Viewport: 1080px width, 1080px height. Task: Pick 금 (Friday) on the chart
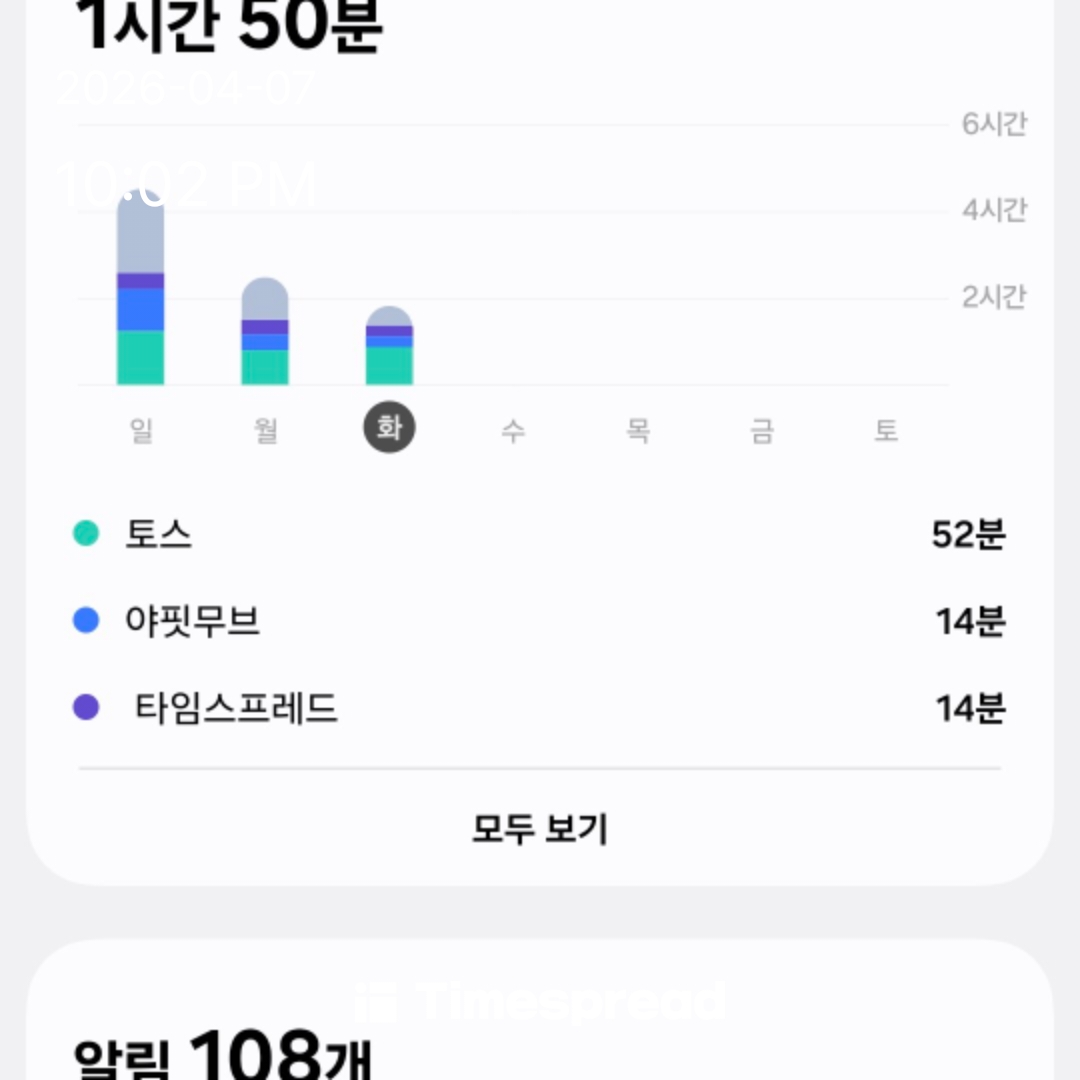[761, 431]
